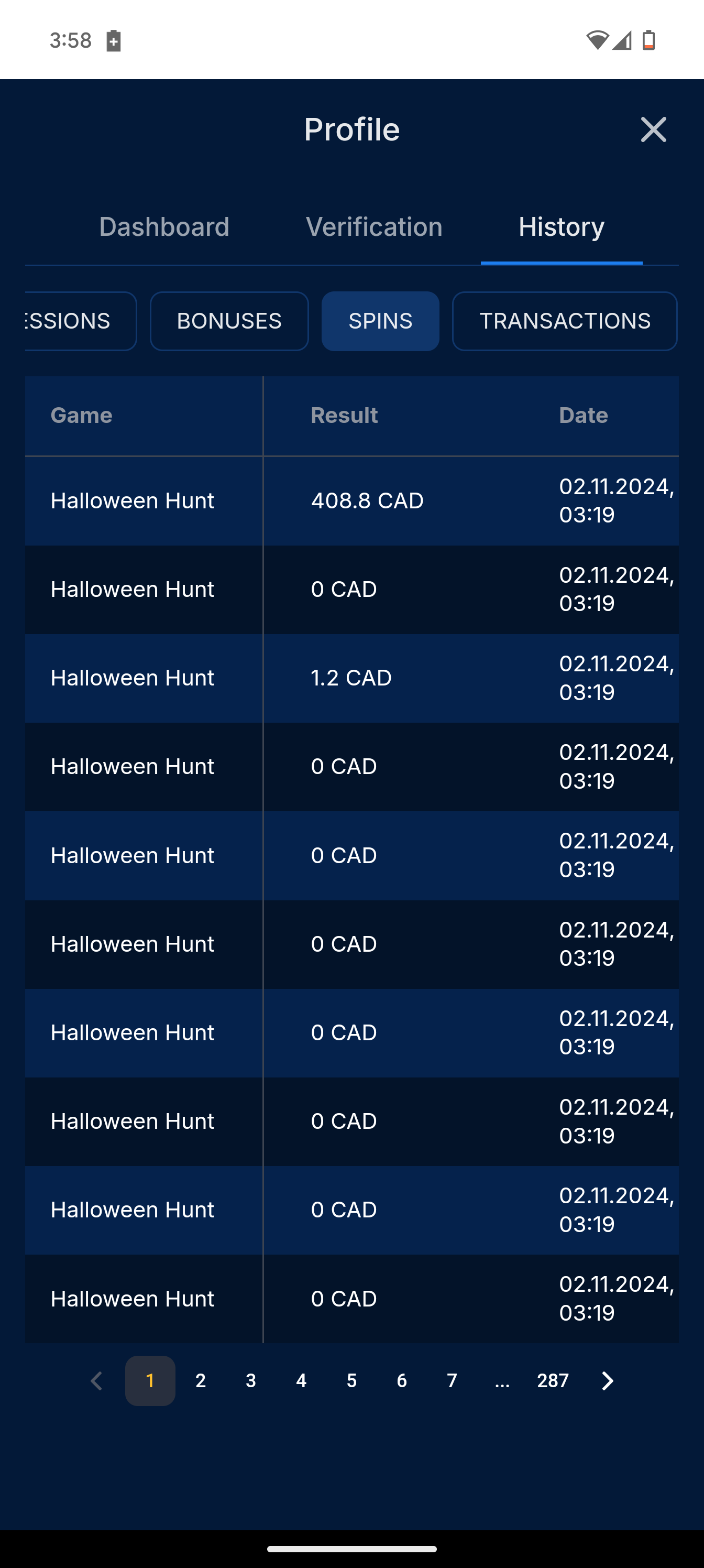The width and height of the screenshot is (704, 1568).
Task: Switch to the Dashboard tab
Action: click(164, 227)
